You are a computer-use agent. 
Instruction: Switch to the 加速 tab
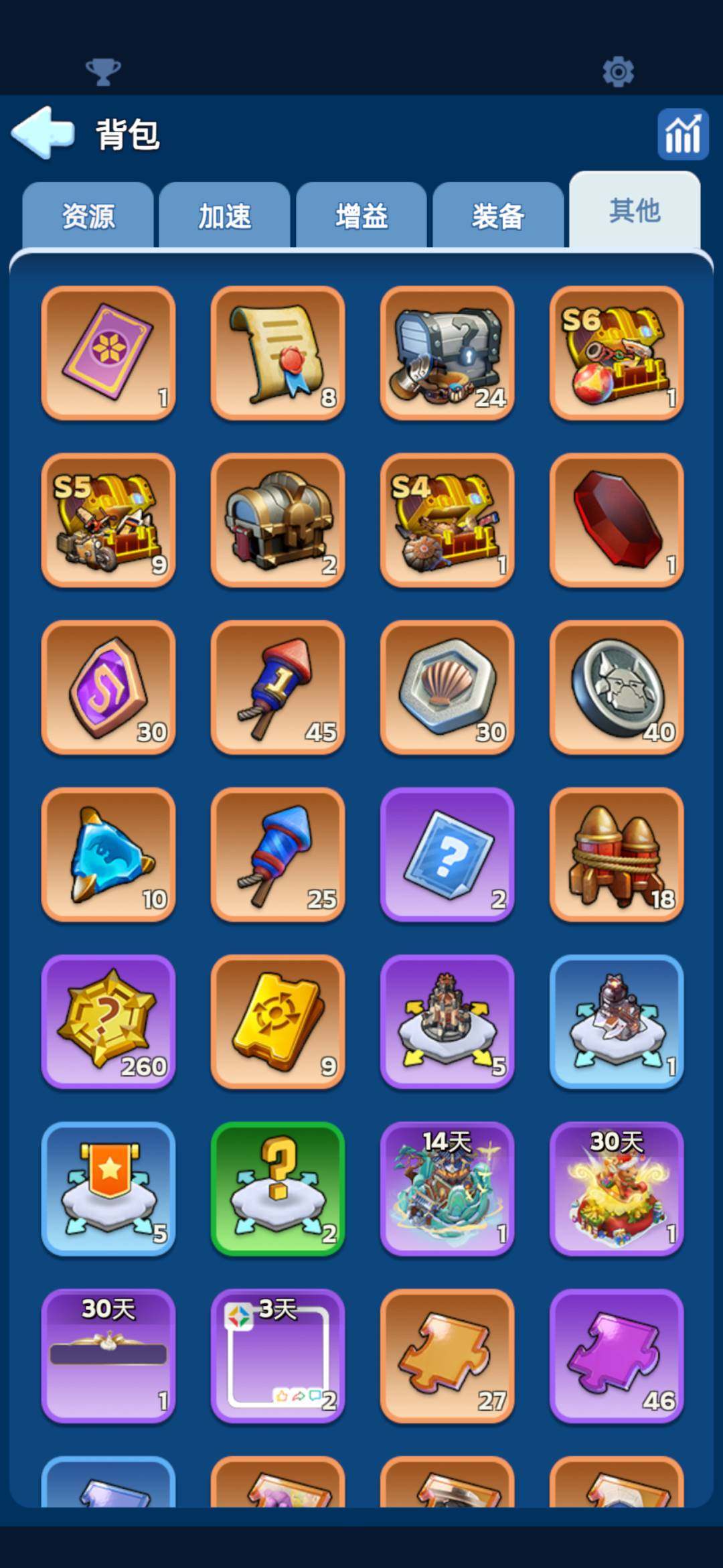[225, 216]
